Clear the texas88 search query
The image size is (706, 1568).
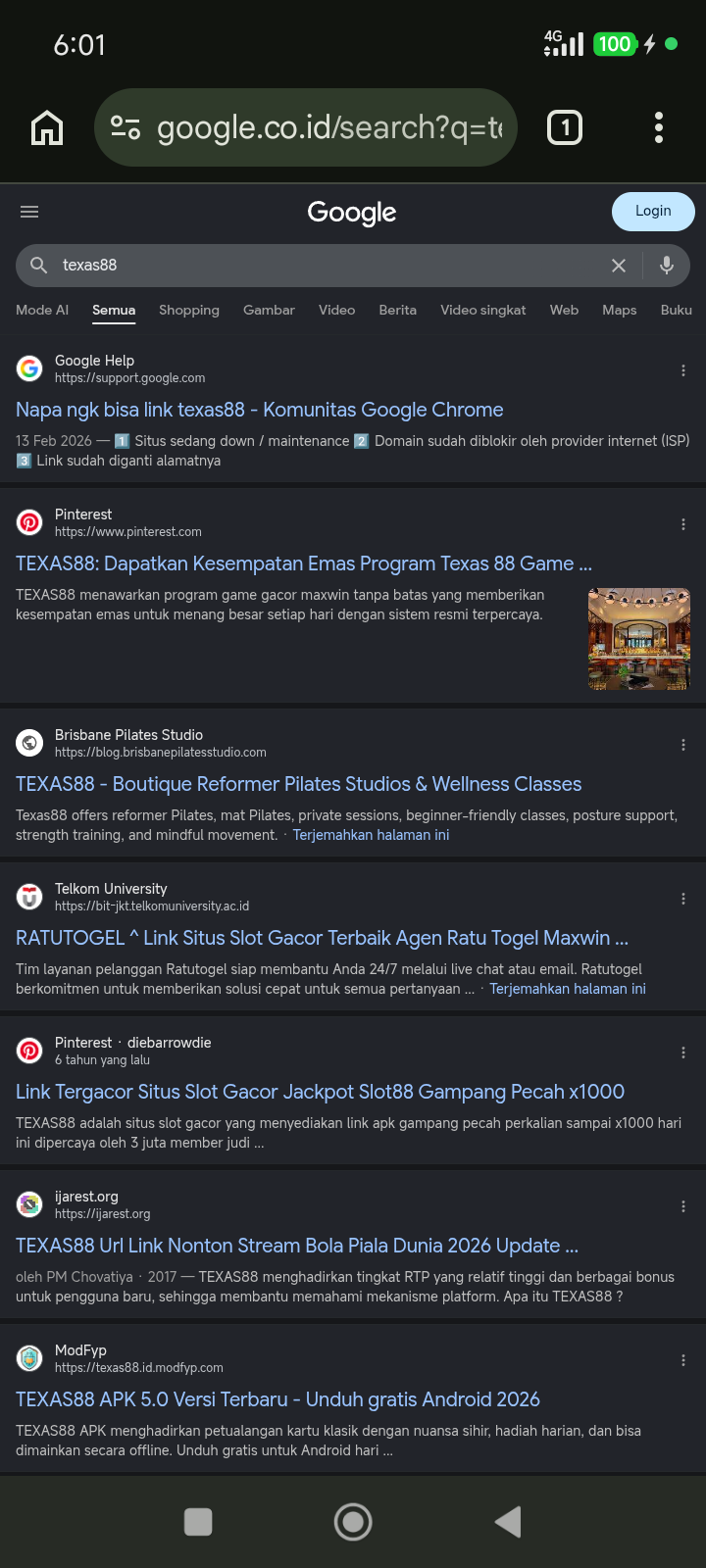[x=619, y=266]
